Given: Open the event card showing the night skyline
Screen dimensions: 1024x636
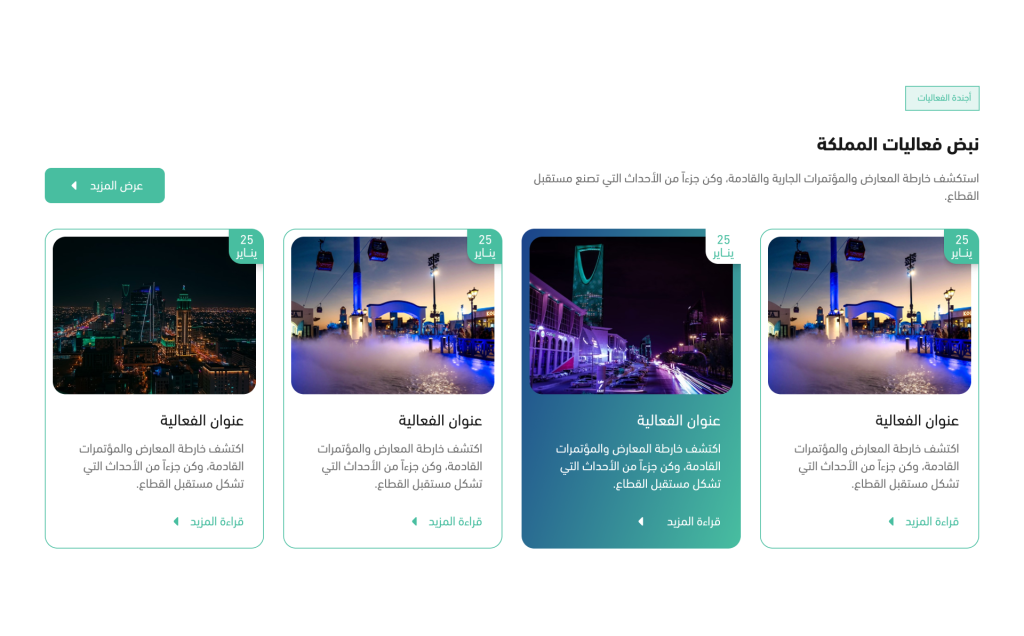Looking at the screenshot, I should (x=154, y=316).
